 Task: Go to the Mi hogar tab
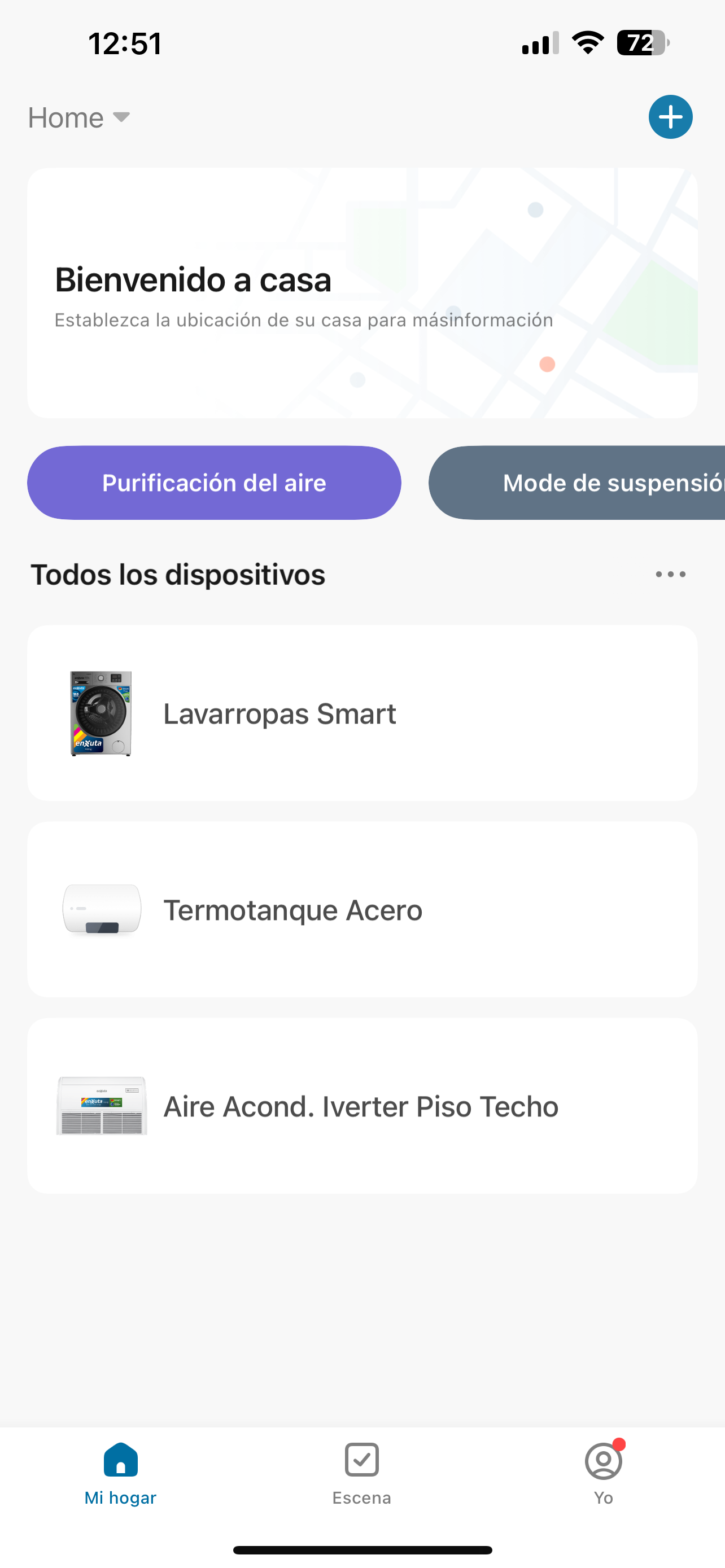coord(120,1474)
